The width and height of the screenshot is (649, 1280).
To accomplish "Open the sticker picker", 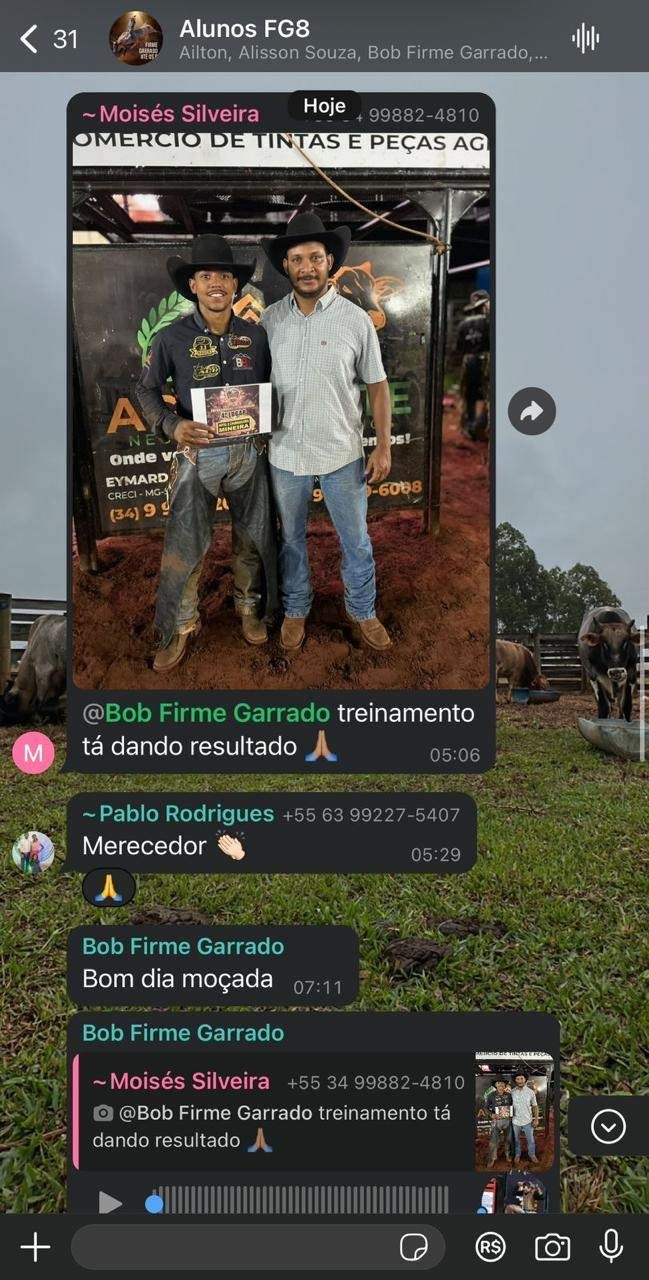I will (413, 1247).
